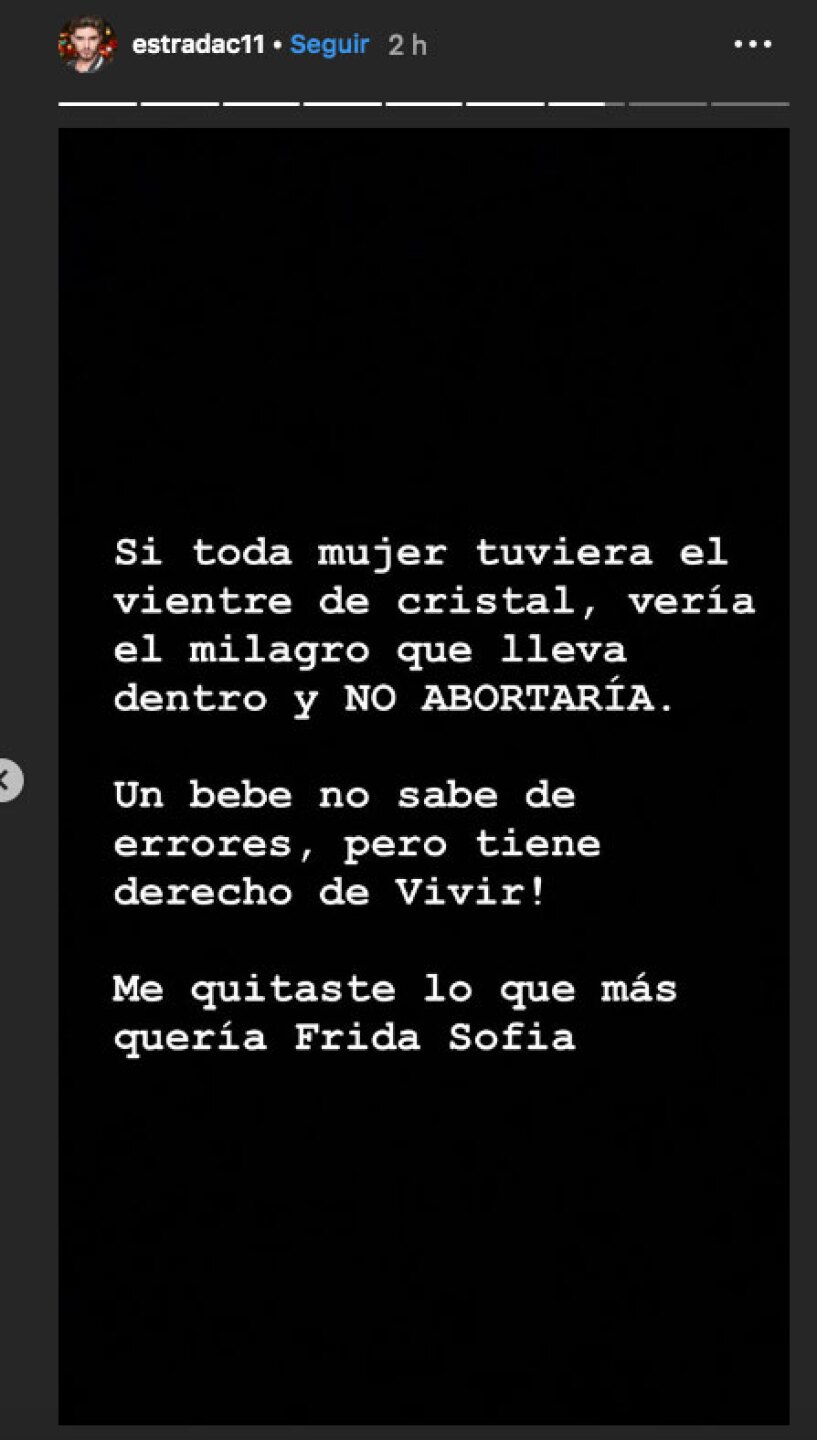Tap Seguir to follow estradac11
This screenshot has width=817, height=1440.
329,45
